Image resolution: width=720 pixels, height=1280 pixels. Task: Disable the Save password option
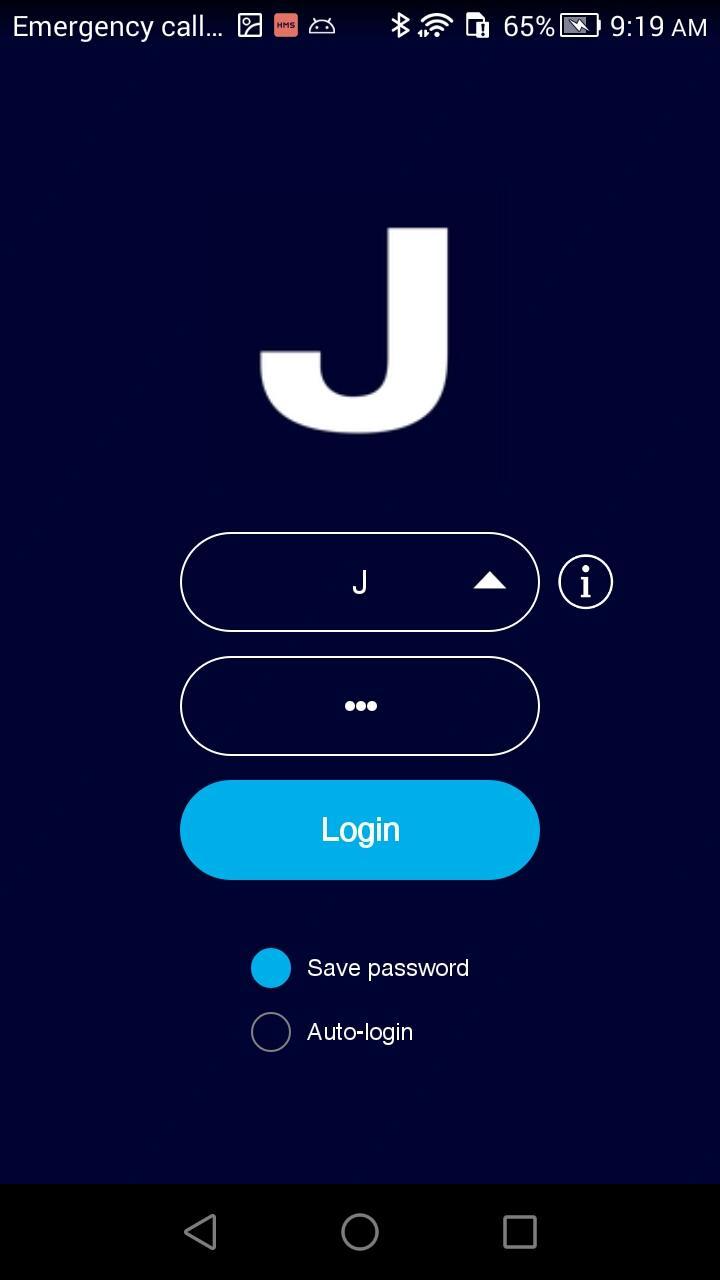(270, 967)
